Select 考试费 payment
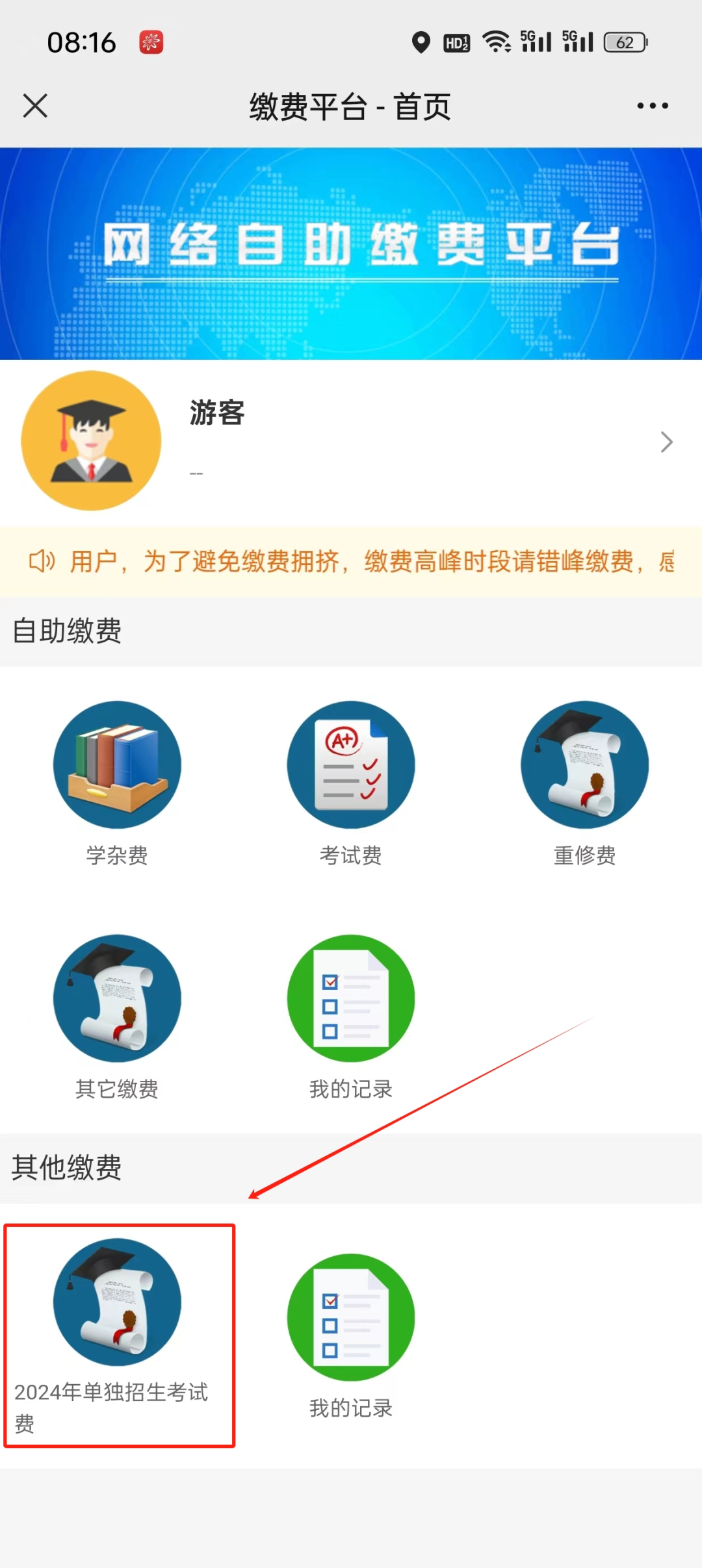This screenshot has width=702, height=1568. (351, 783)
